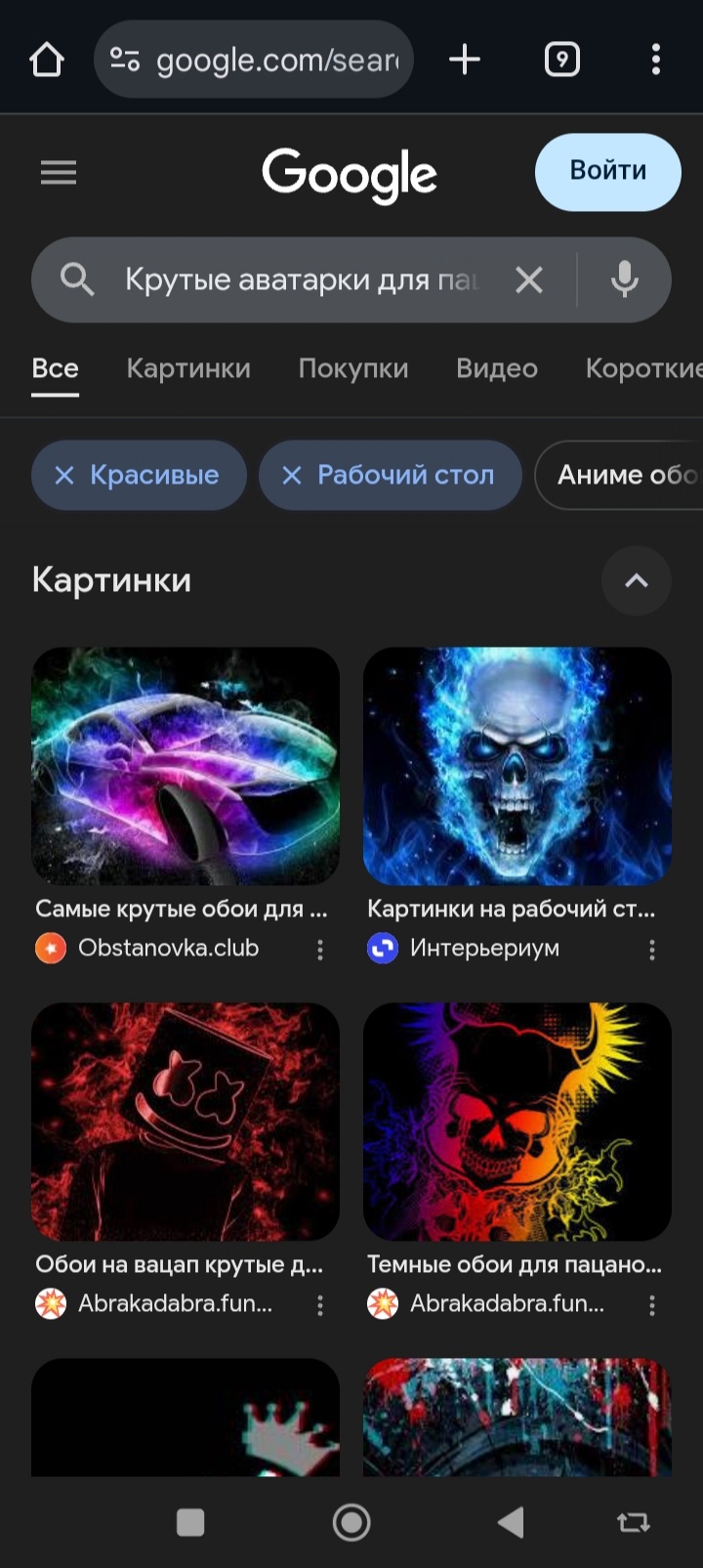Remove the Рабочий стол filter chip

pos(290,476)
